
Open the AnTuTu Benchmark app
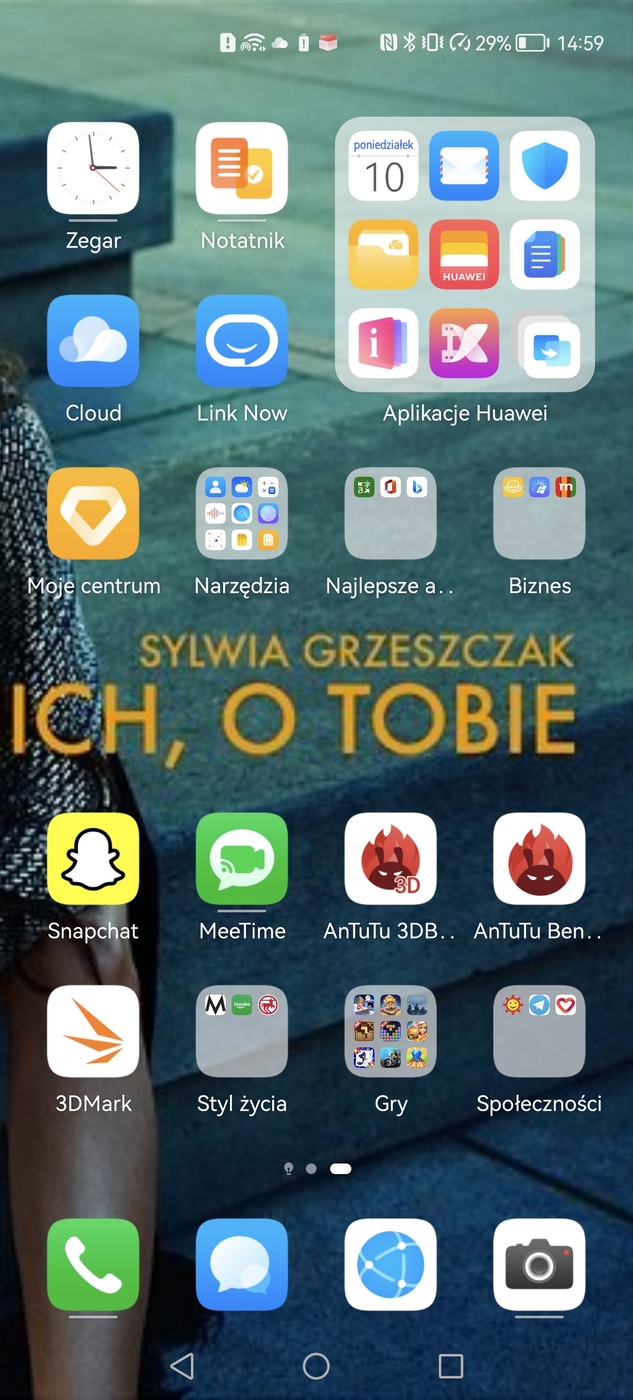coord(539,859)
